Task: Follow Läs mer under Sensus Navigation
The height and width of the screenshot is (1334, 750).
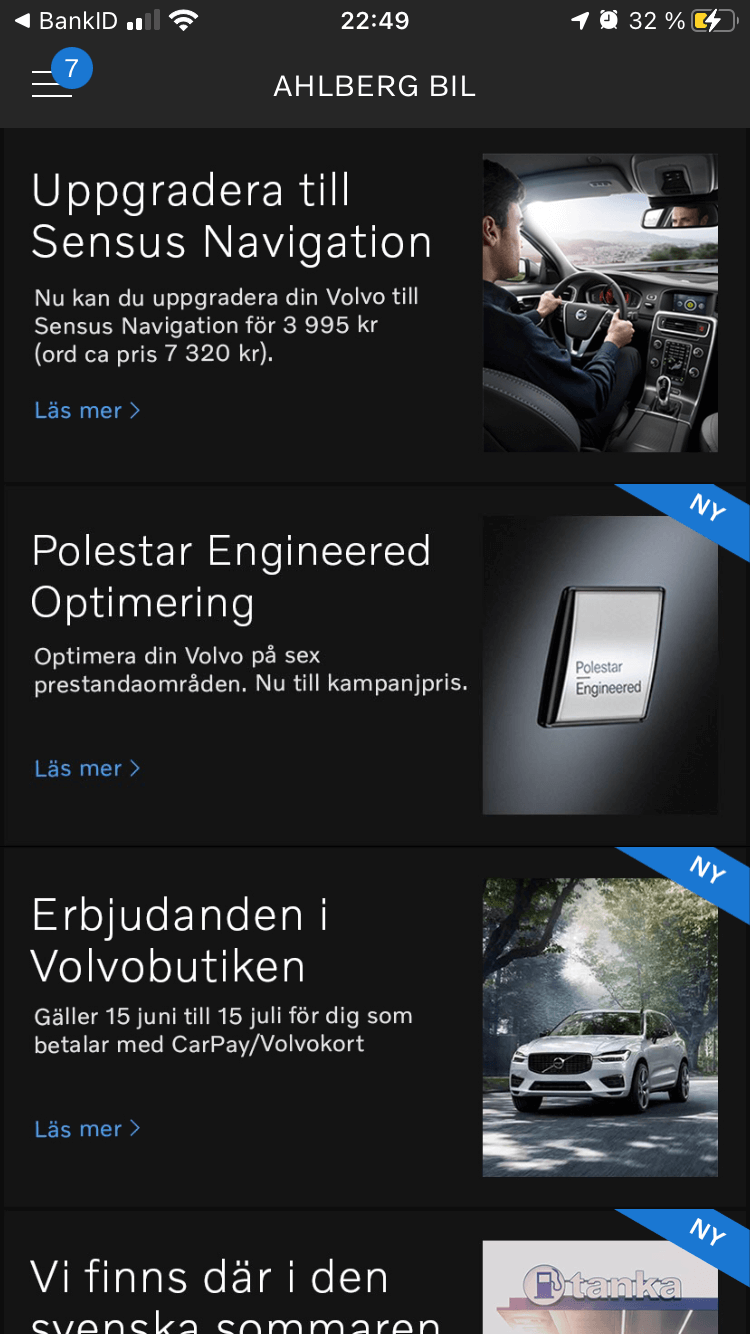Action: point(87,411)
